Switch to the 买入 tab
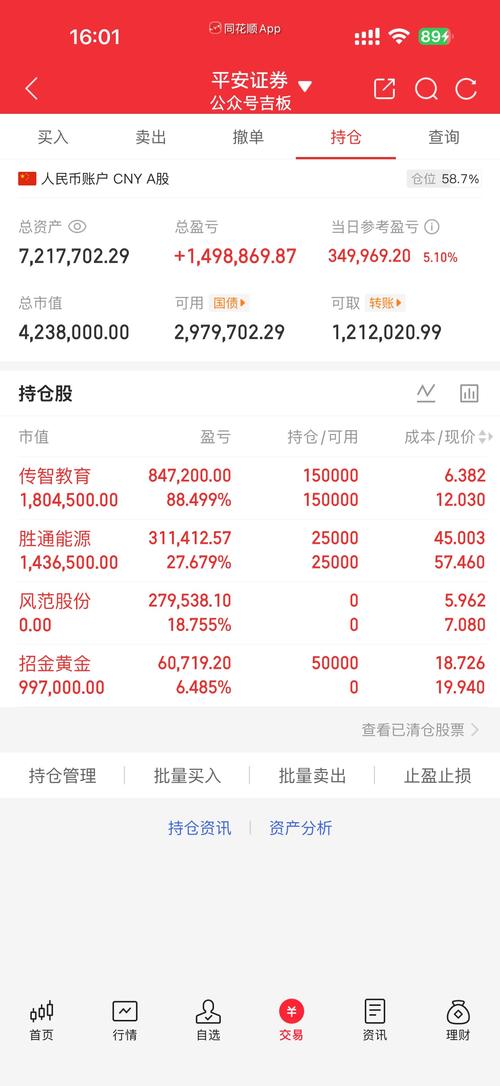Screen dimensions: 500x1086 53,137
